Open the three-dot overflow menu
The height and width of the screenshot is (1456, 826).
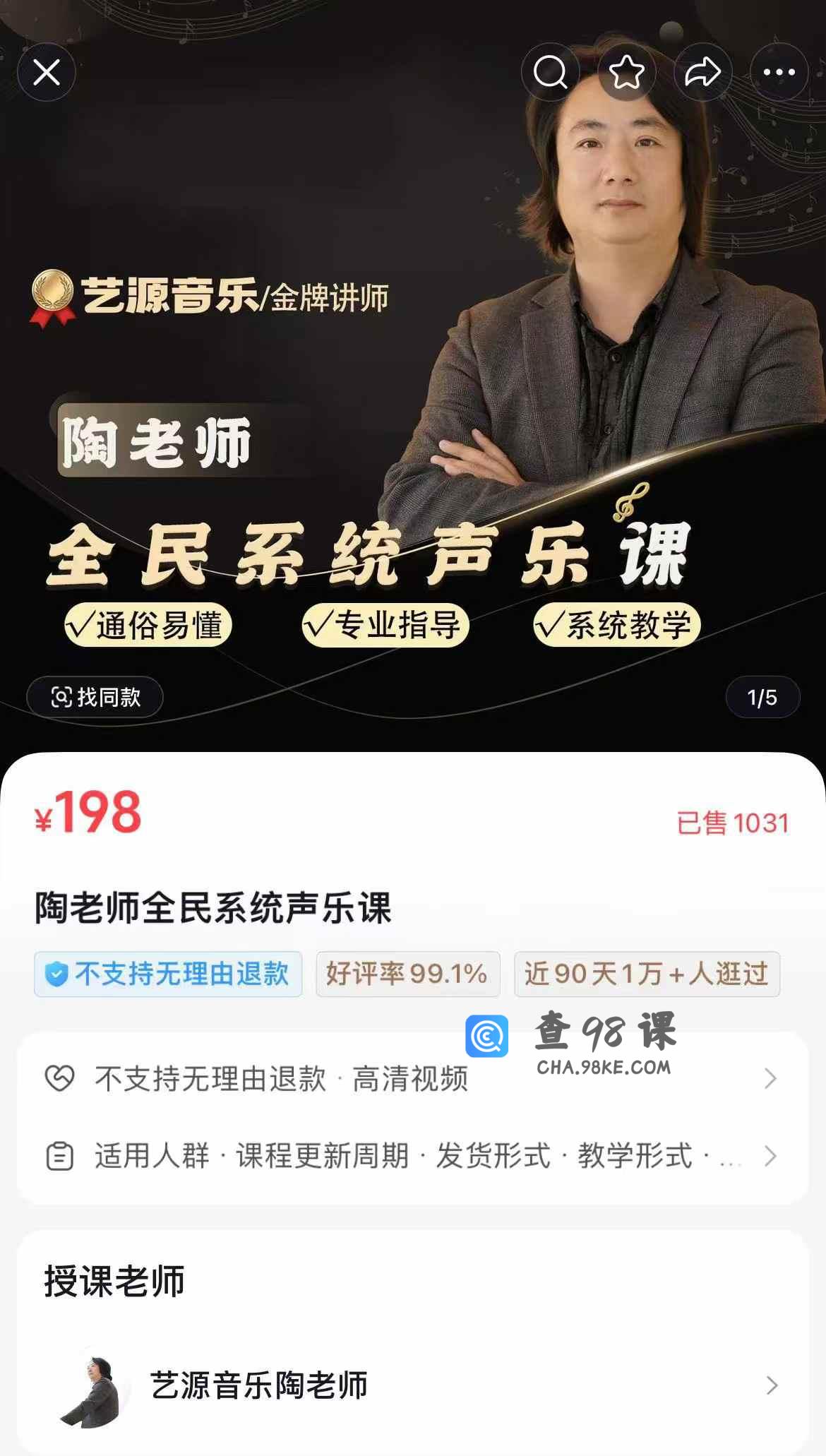coord(779,72)
